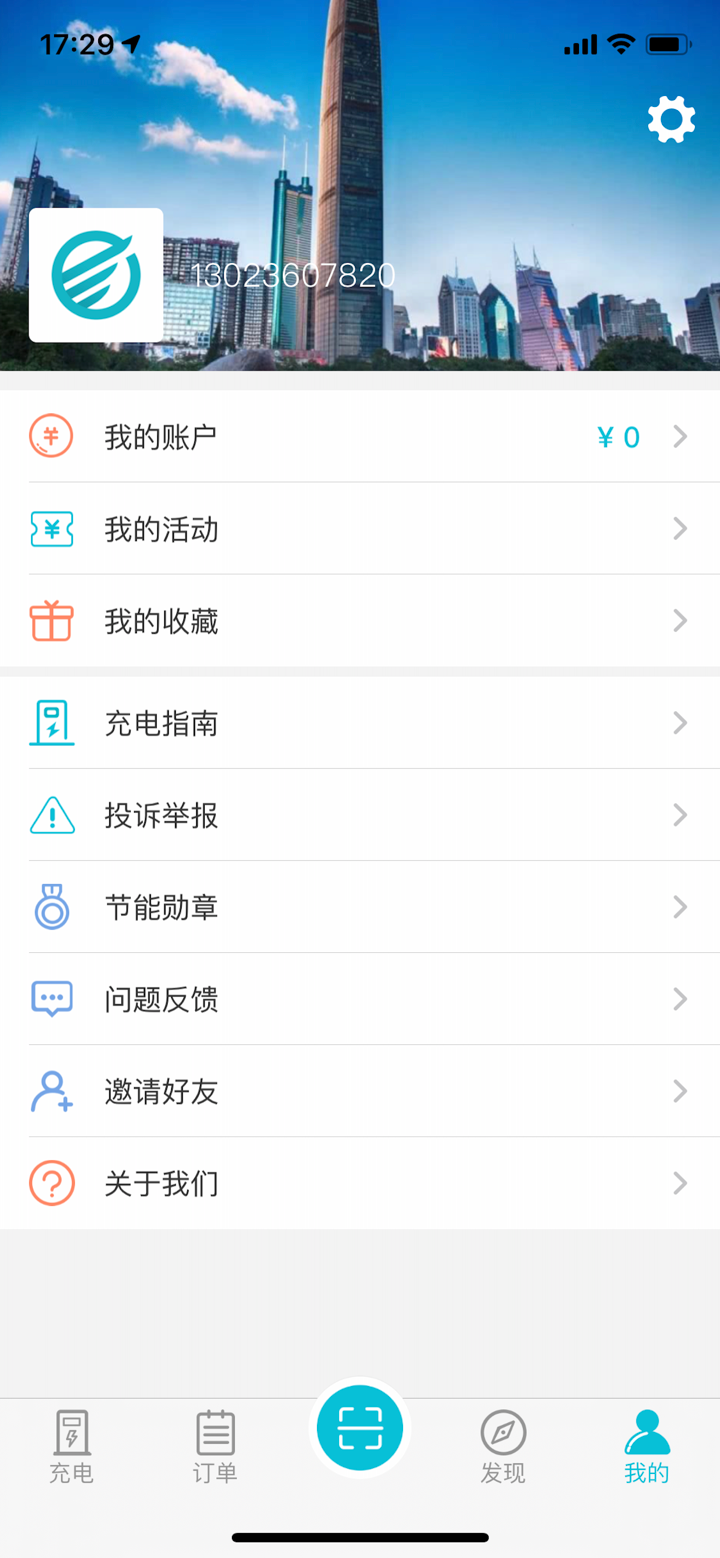Select the 问题反馈 chat bubble icon
Screen dimensions: 720x1558
point(52,998)
